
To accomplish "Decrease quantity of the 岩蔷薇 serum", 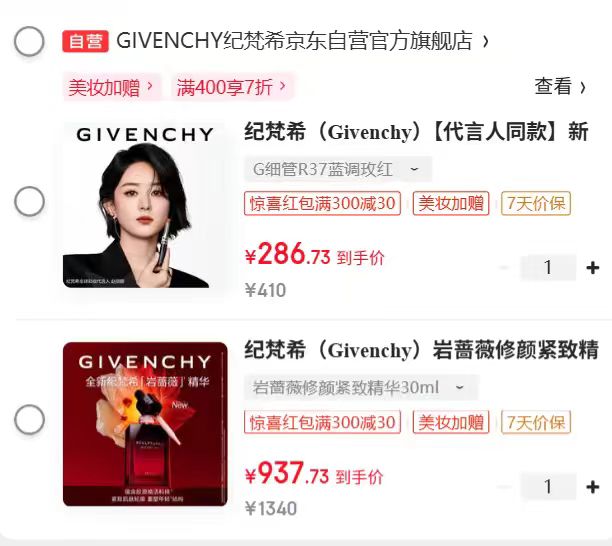I will click(504, 487).
